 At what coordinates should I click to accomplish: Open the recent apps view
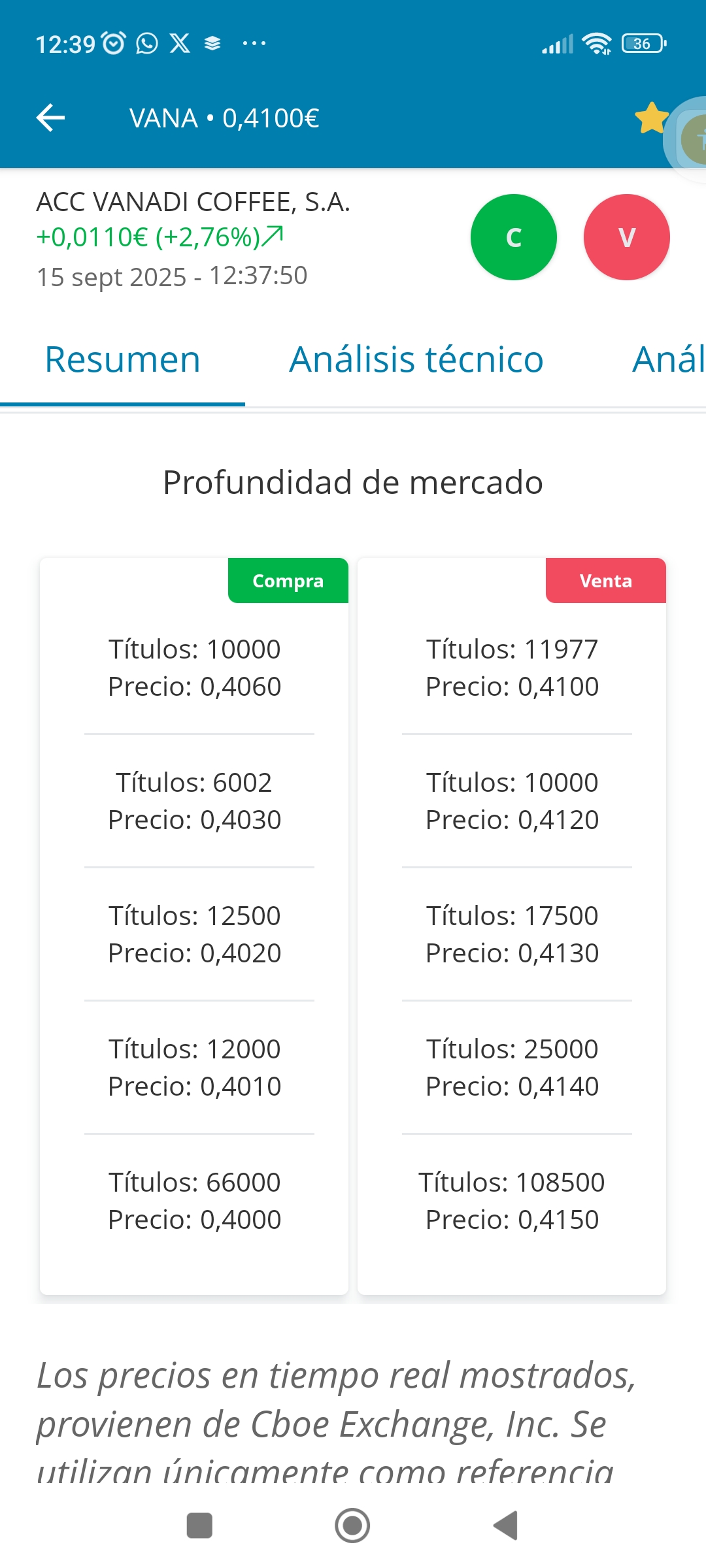tap(199, 1526)
